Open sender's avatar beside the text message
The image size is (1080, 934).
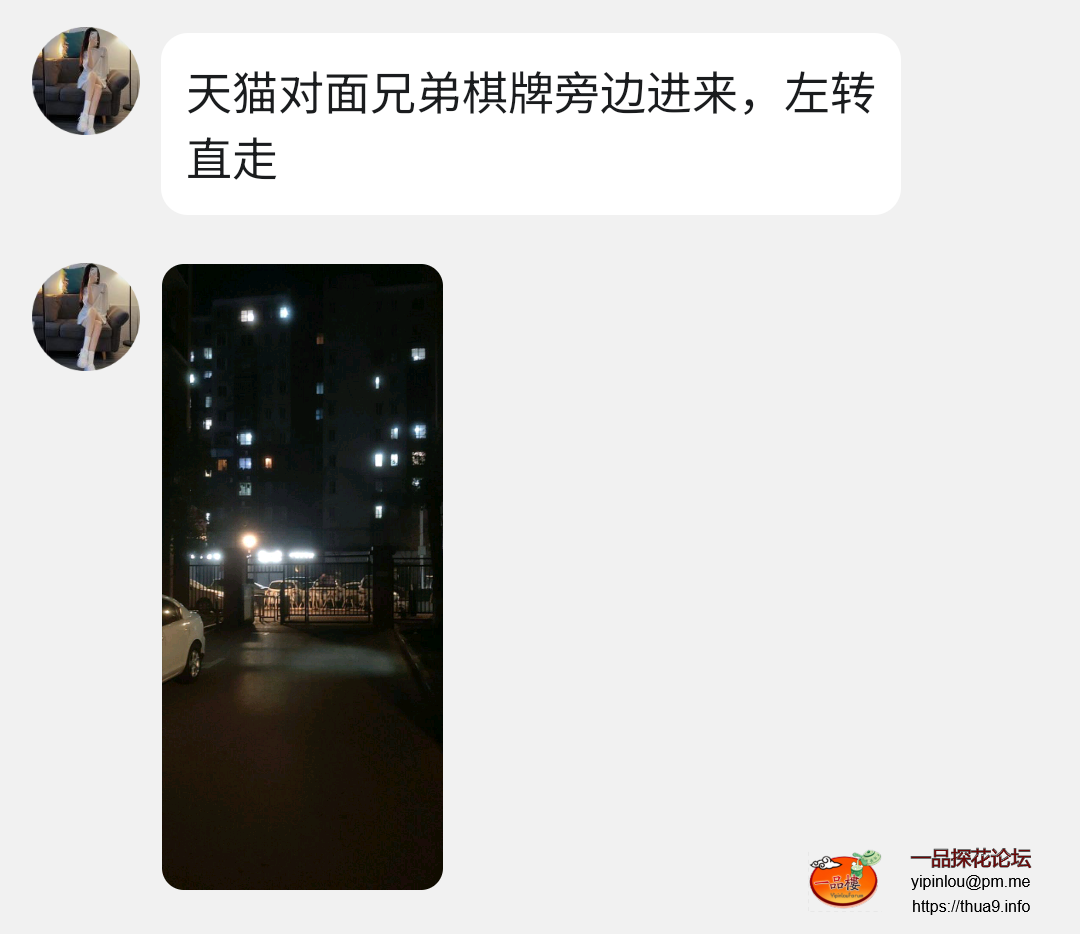tap(86, 81)
